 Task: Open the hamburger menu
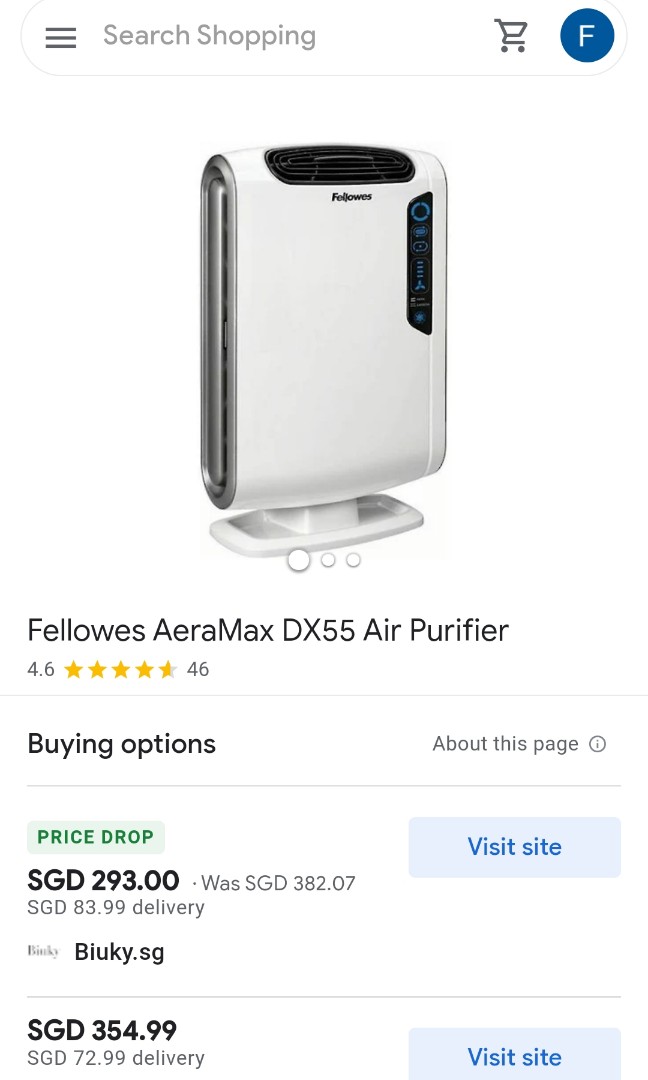click(61, 38)
